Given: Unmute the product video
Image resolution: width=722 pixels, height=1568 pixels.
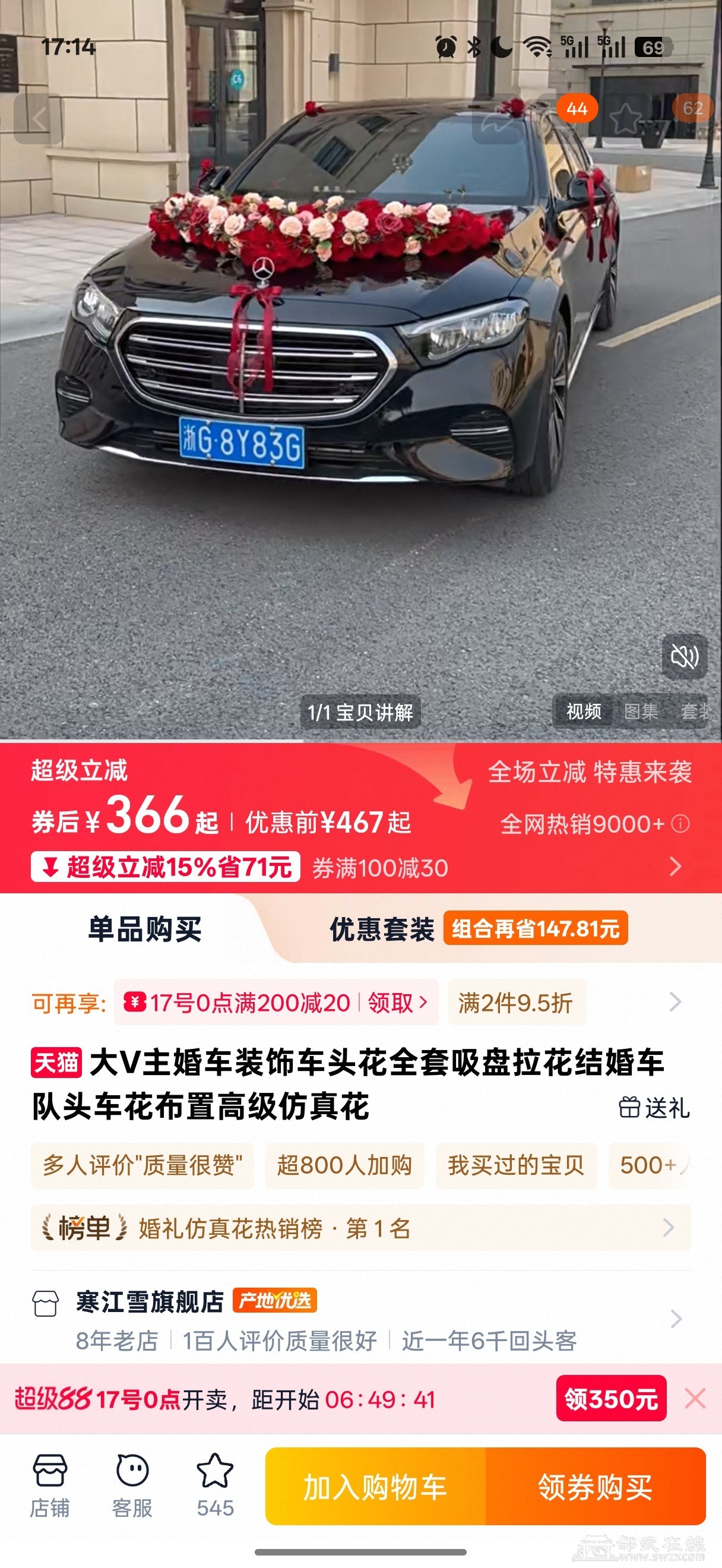Looking at the screenshot, I should (x=684, y=657).
